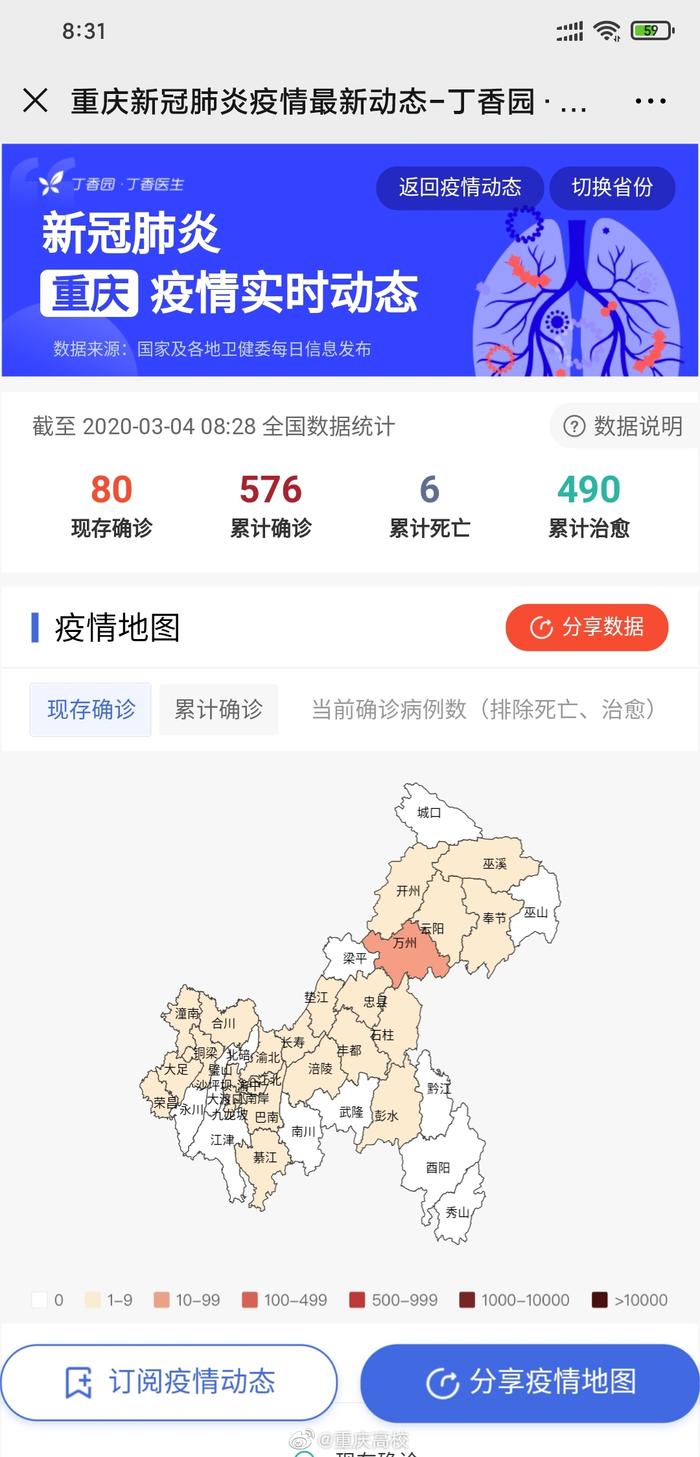700x1457 pixels.
Task: Subscribe via 订阅疫情动态
Action: (169, 1383)
